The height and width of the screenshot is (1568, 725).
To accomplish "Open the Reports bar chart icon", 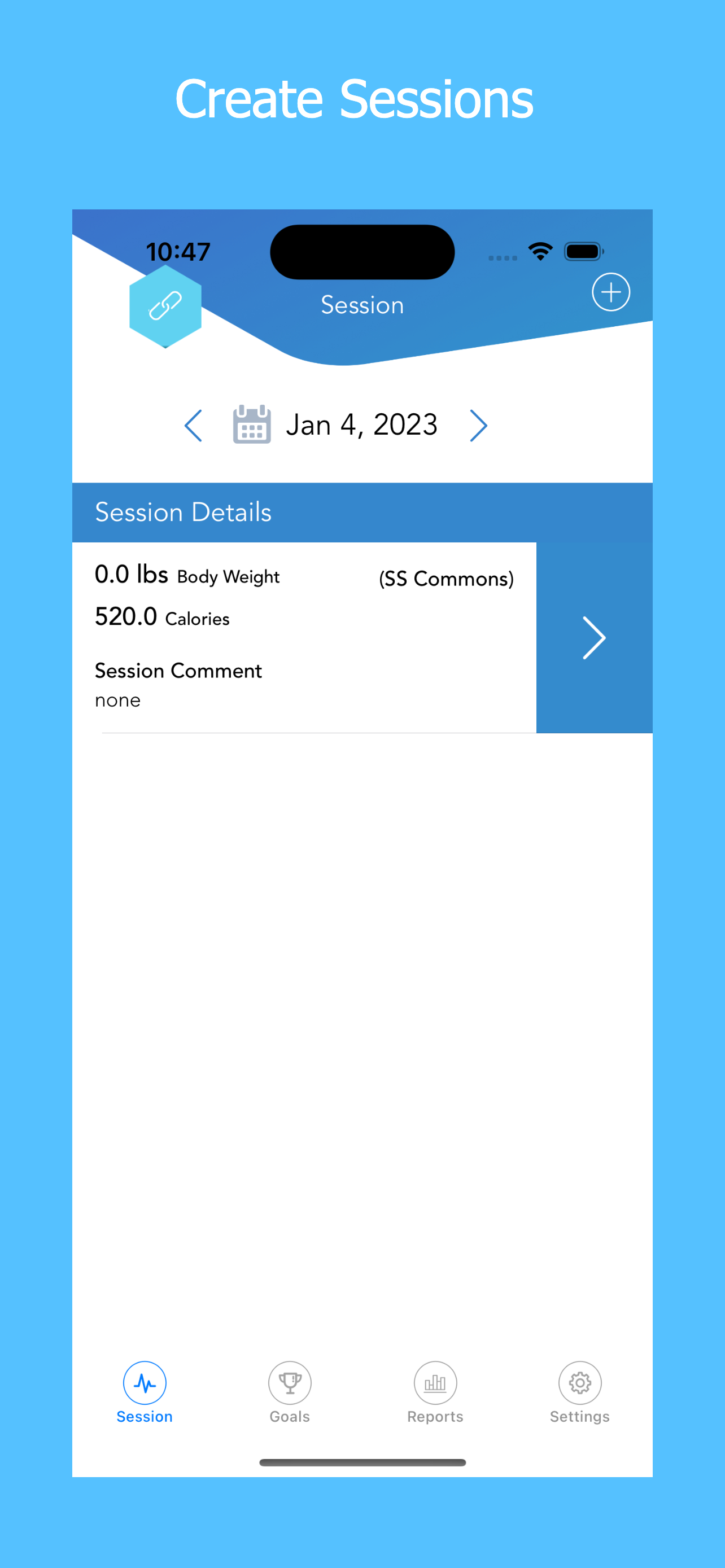I will point(435,1382).
